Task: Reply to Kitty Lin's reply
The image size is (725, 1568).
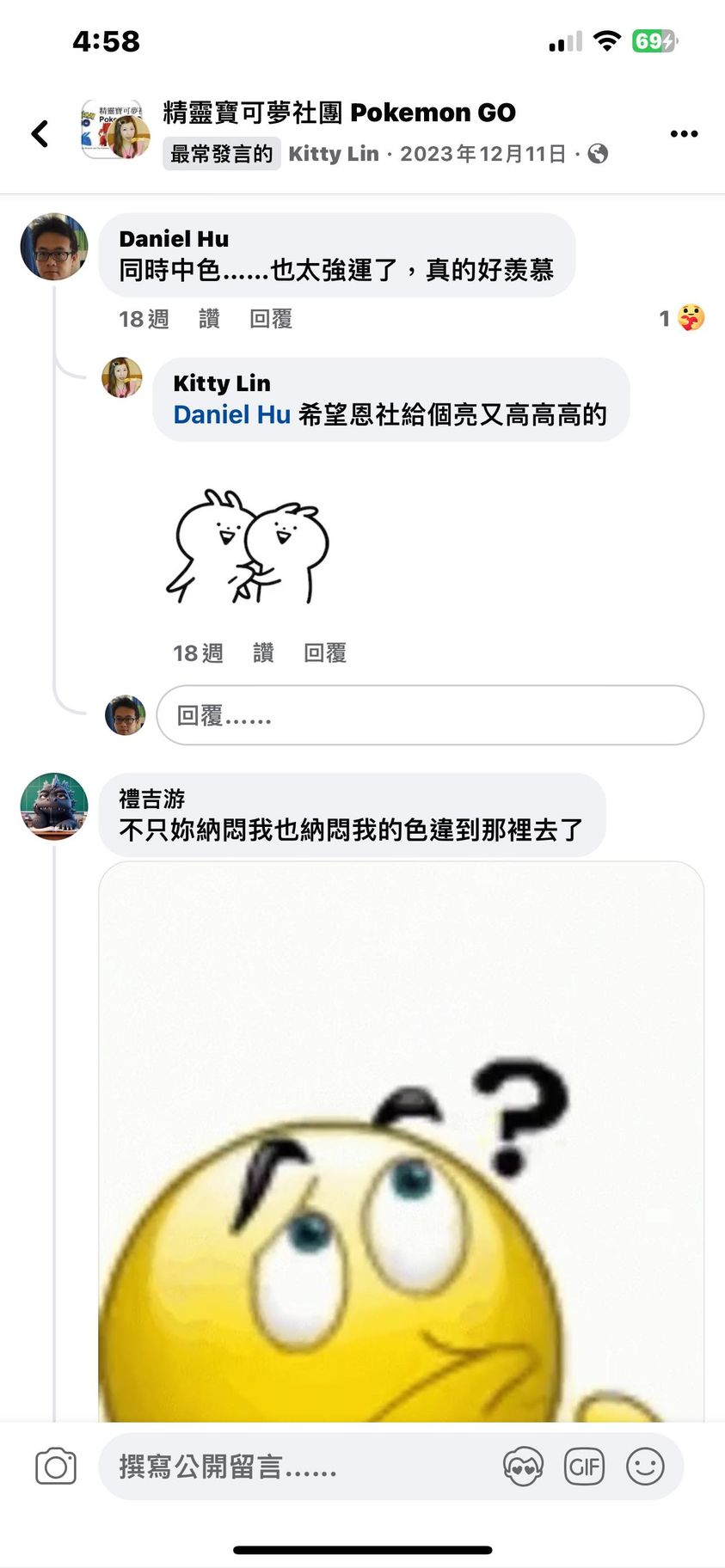Action: 325,653
